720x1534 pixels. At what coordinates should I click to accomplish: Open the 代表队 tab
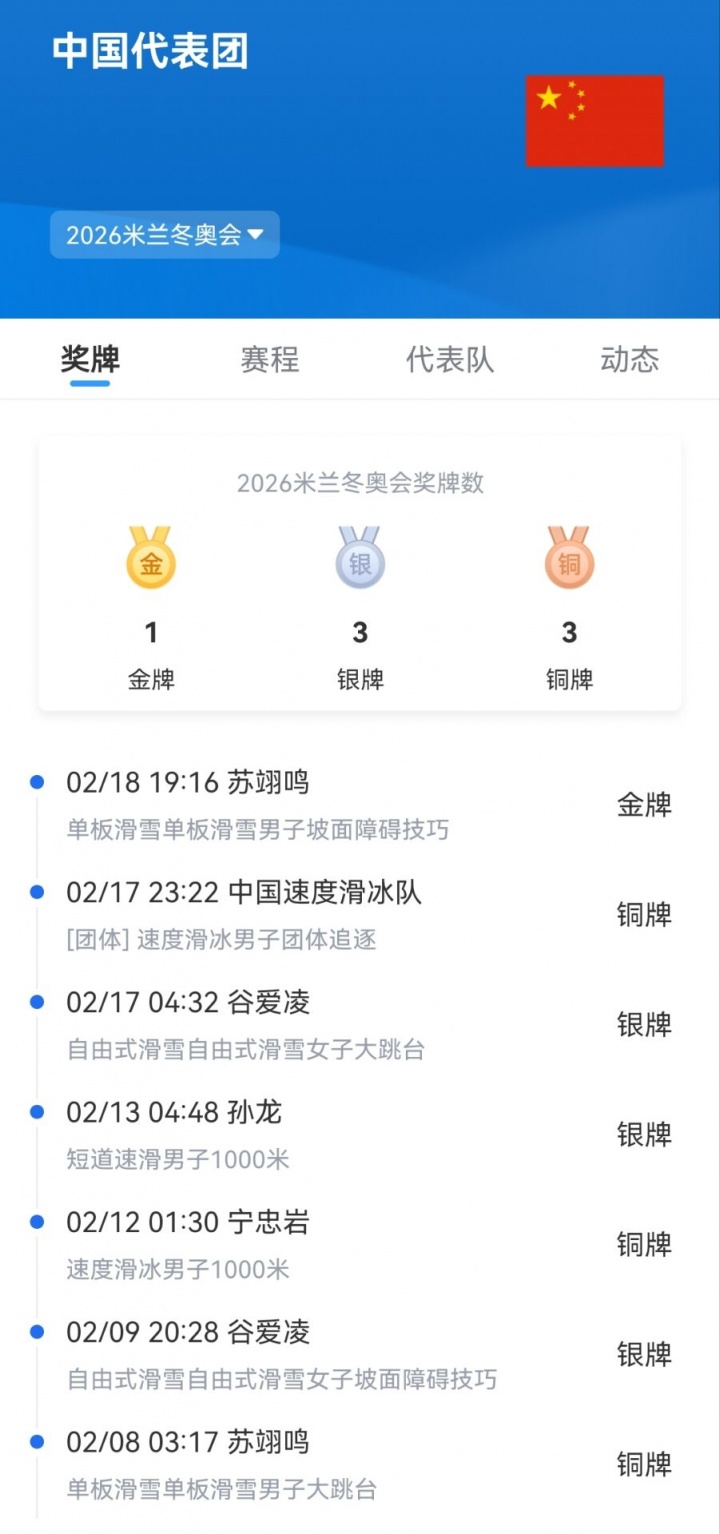[x=449, y=359]
